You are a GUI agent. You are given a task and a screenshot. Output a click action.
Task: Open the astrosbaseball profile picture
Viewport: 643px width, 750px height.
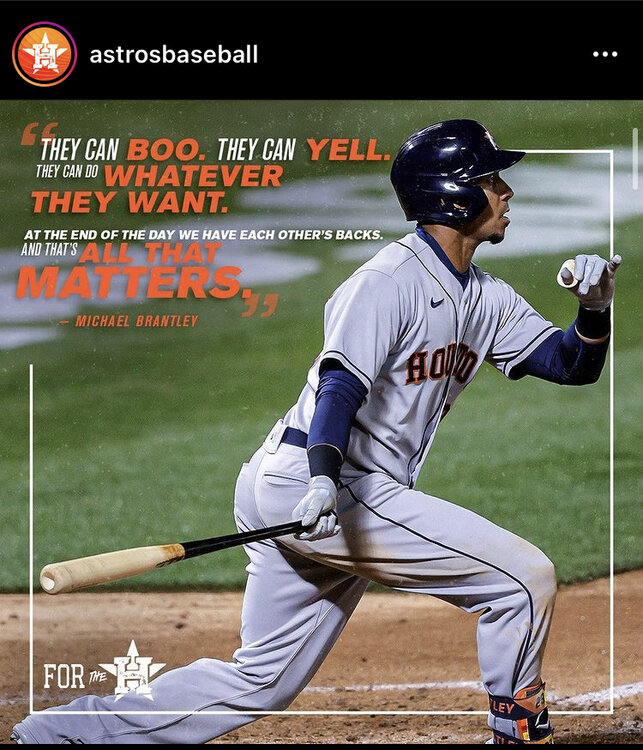[x=44, y=54]
